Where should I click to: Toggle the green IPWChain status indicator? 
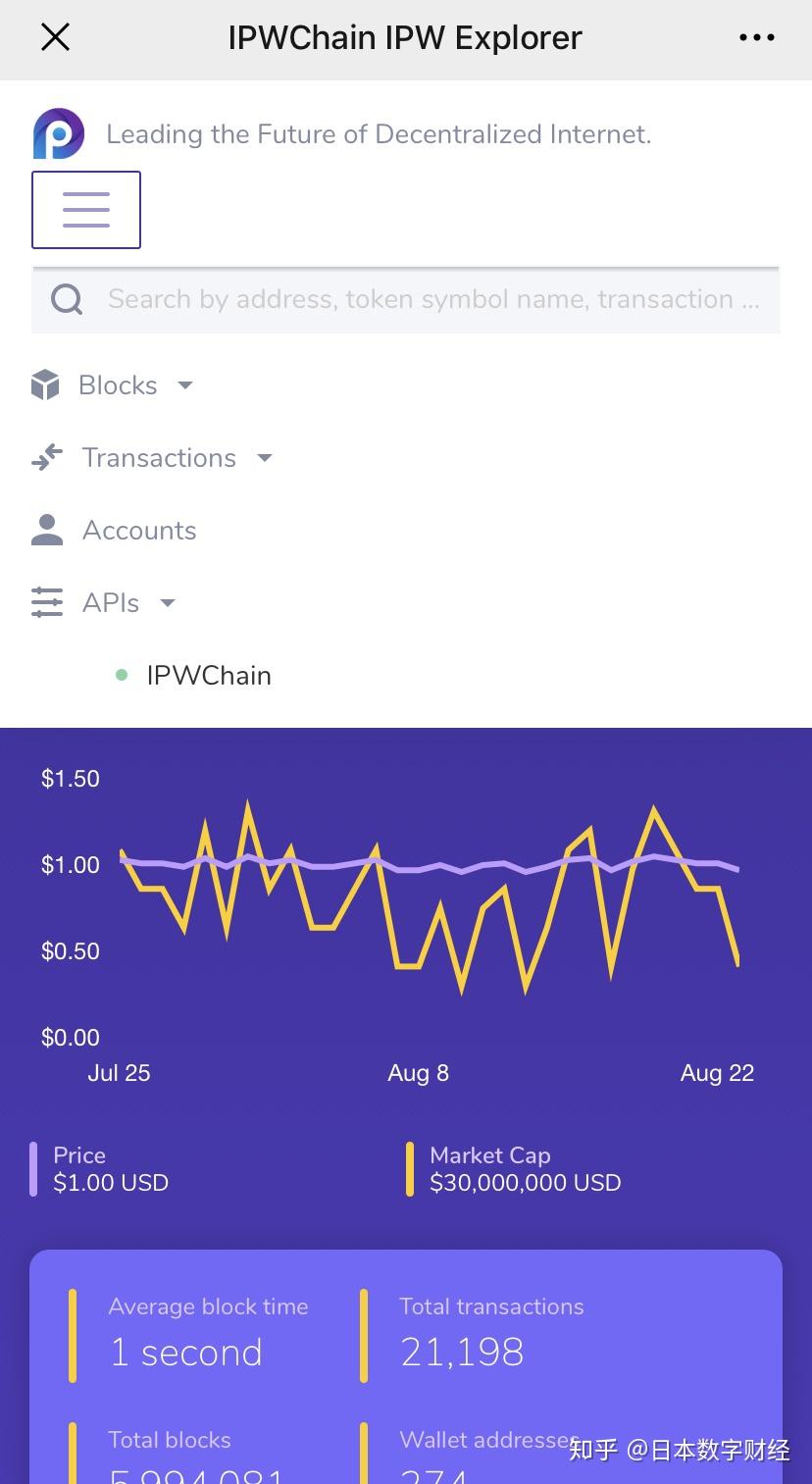(x=122, y=675)
